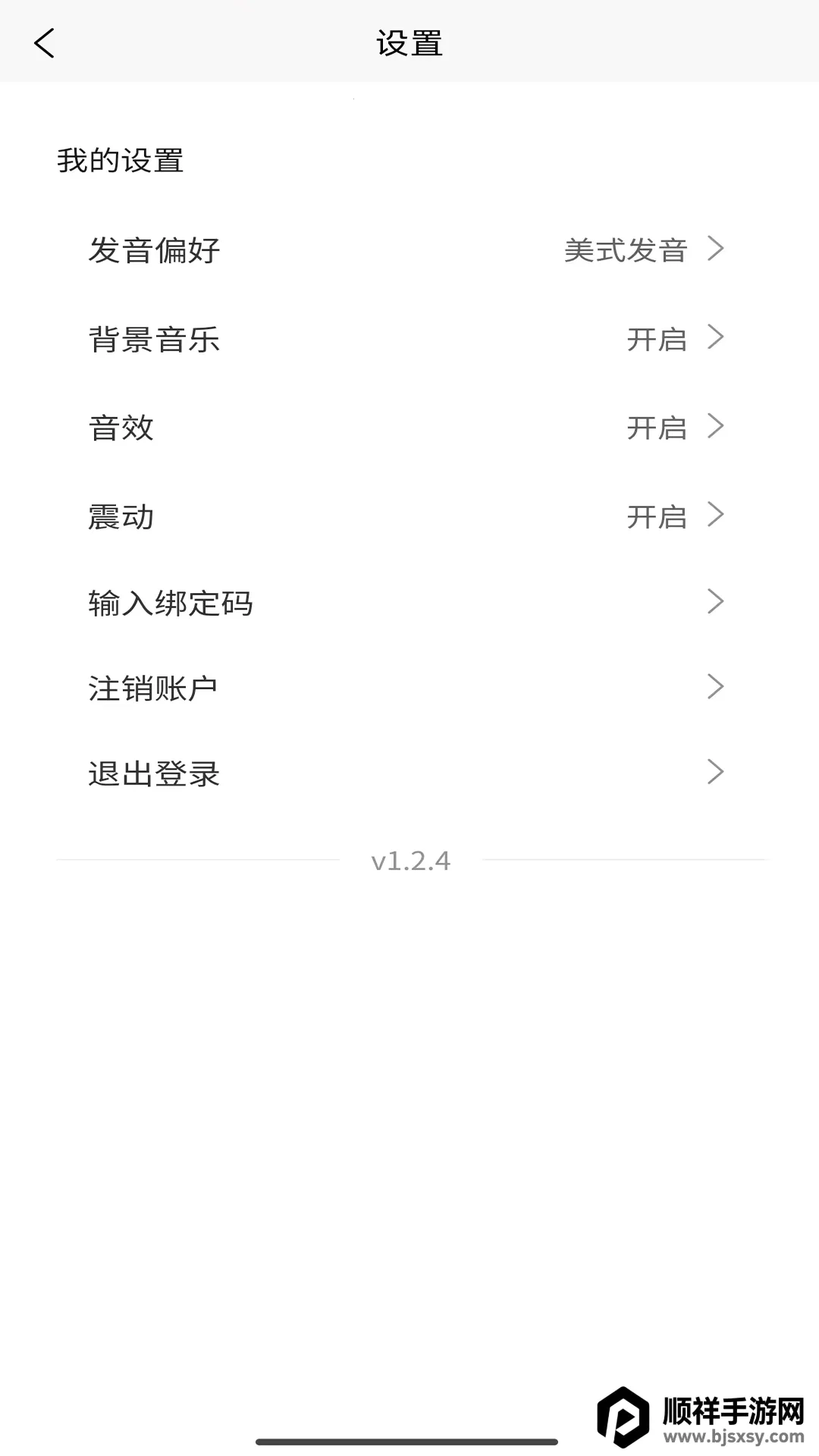Select 注销账户 to delete the account
The image size is (819, 1456).
(407, 688)
